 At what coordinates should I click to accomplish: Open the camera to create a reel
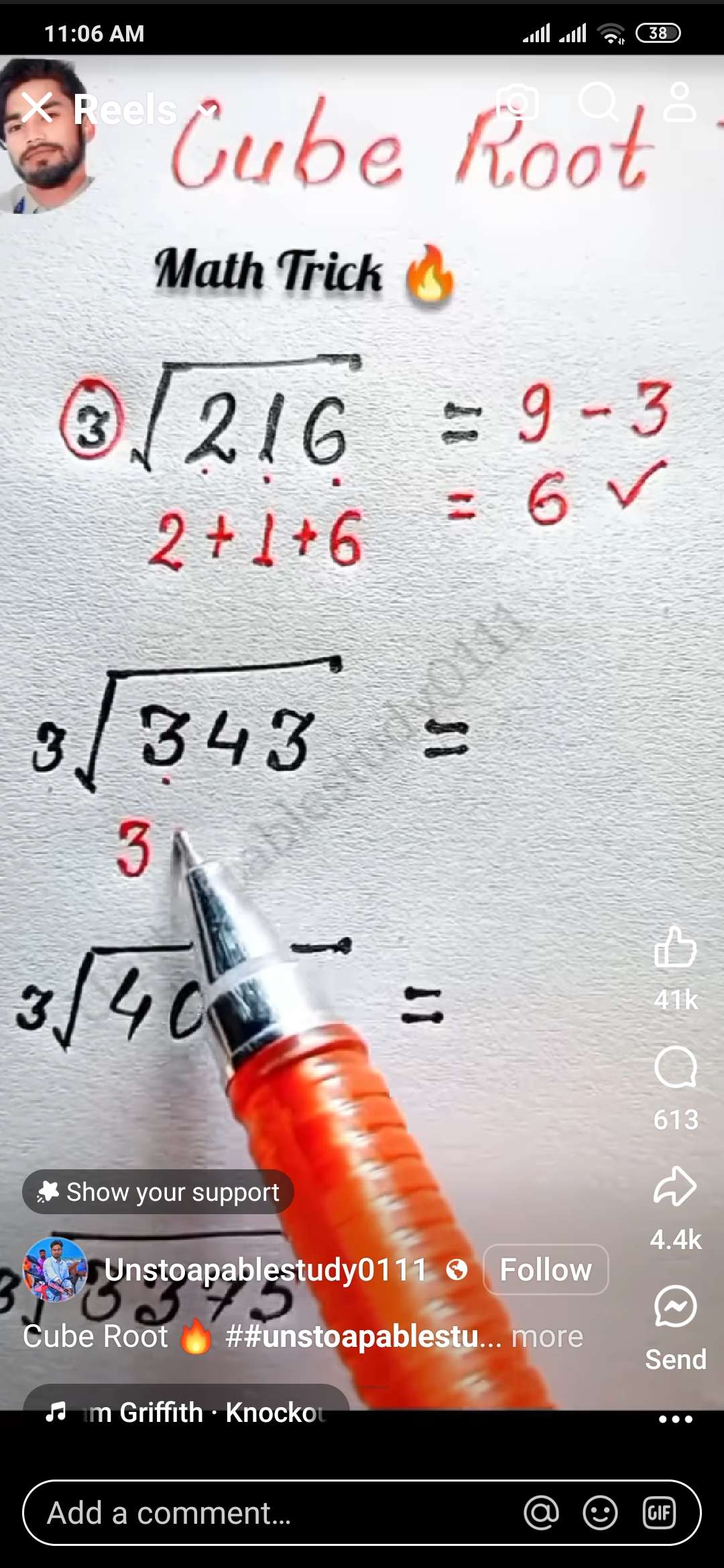518,103
